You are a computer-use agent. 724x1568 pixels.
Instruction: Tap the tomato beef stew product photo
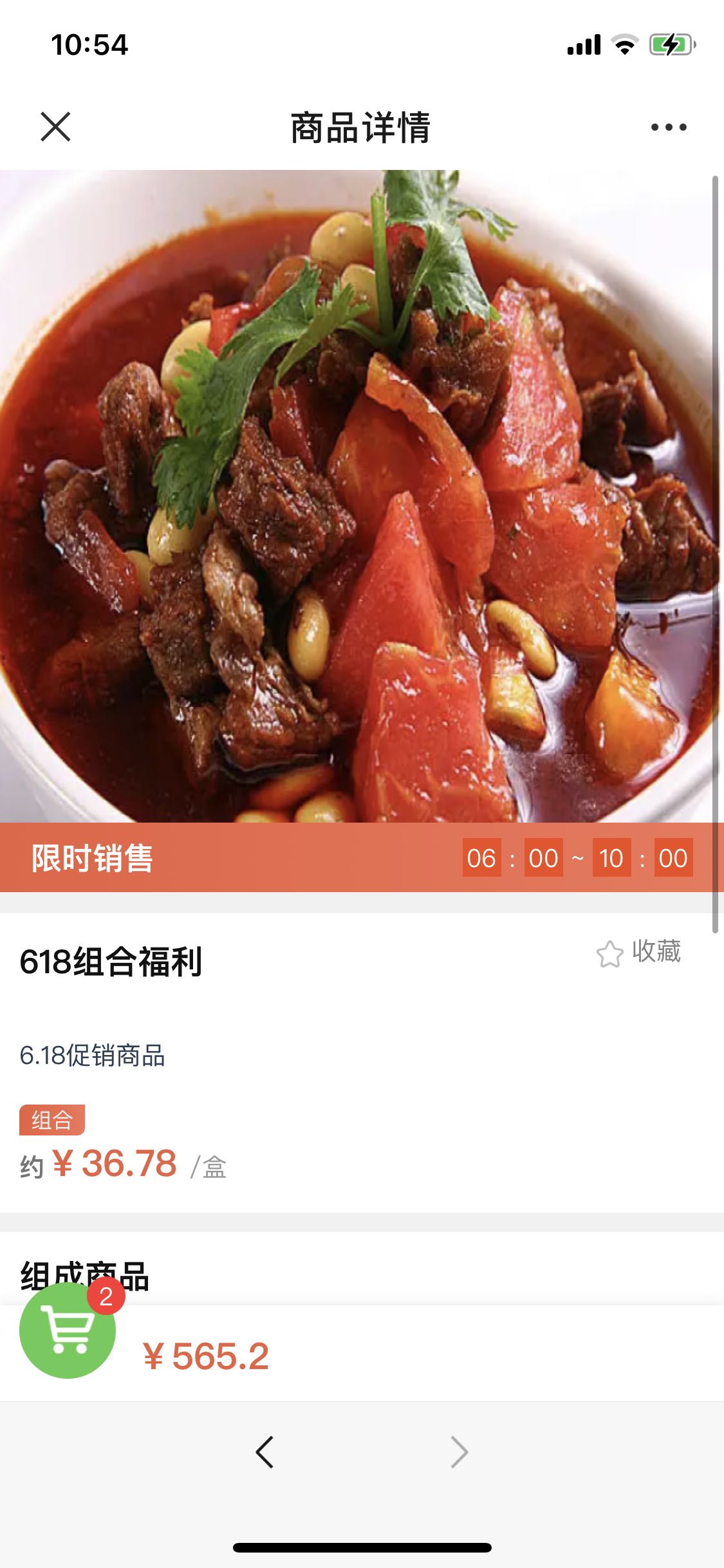coord(362,496)
